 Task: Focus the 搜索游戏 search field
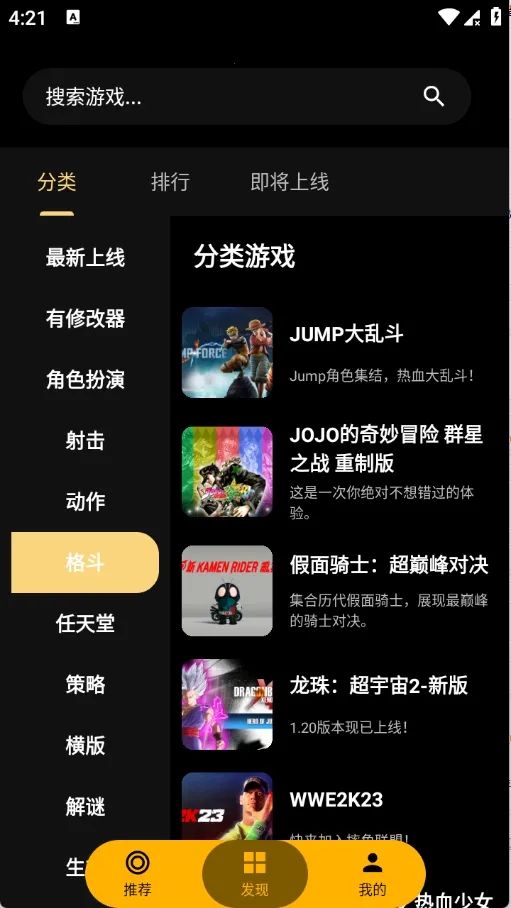pos(247,97)
